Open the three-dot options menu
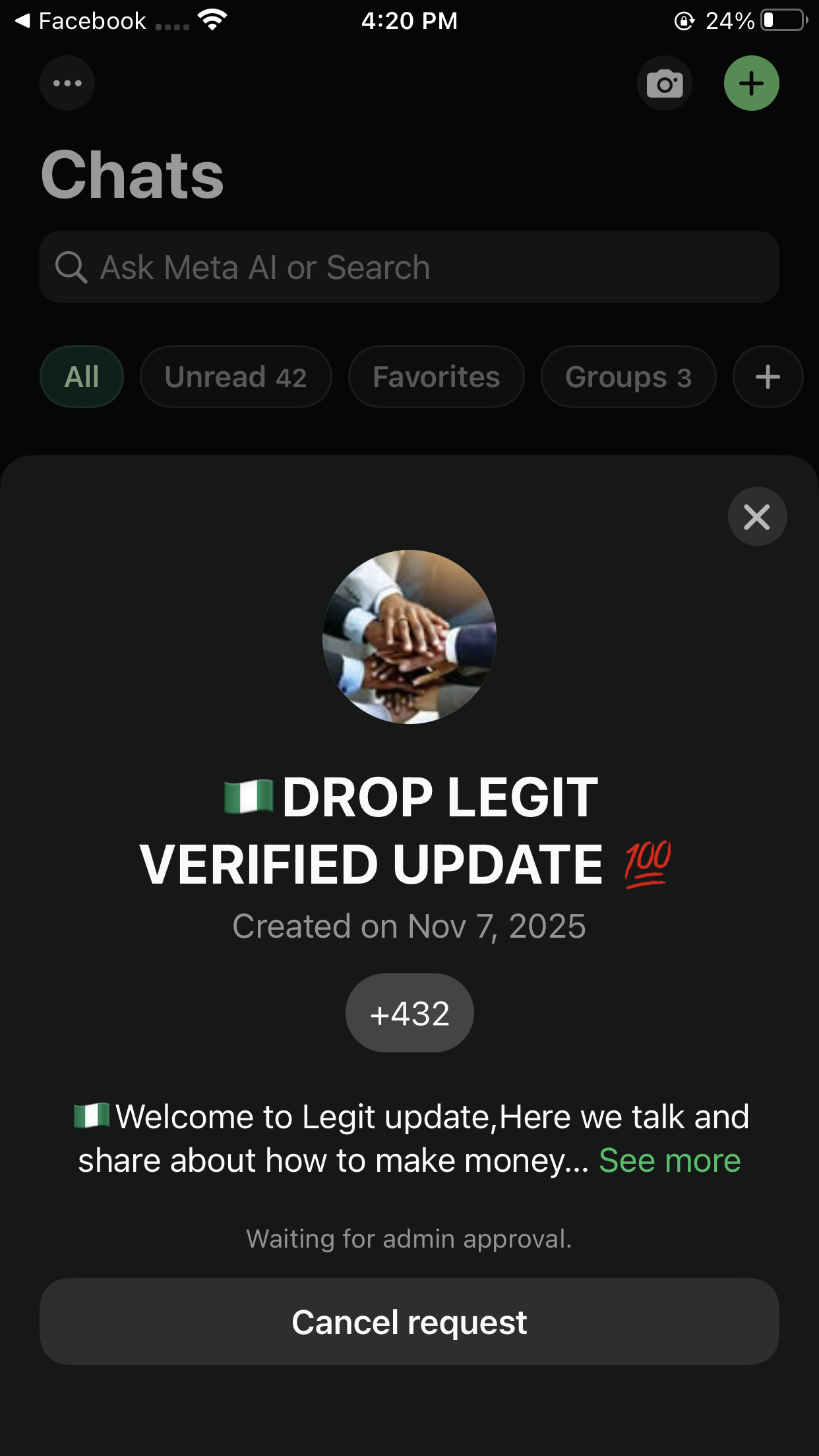This screenshot has width=819, height=1456. (67, 83)
